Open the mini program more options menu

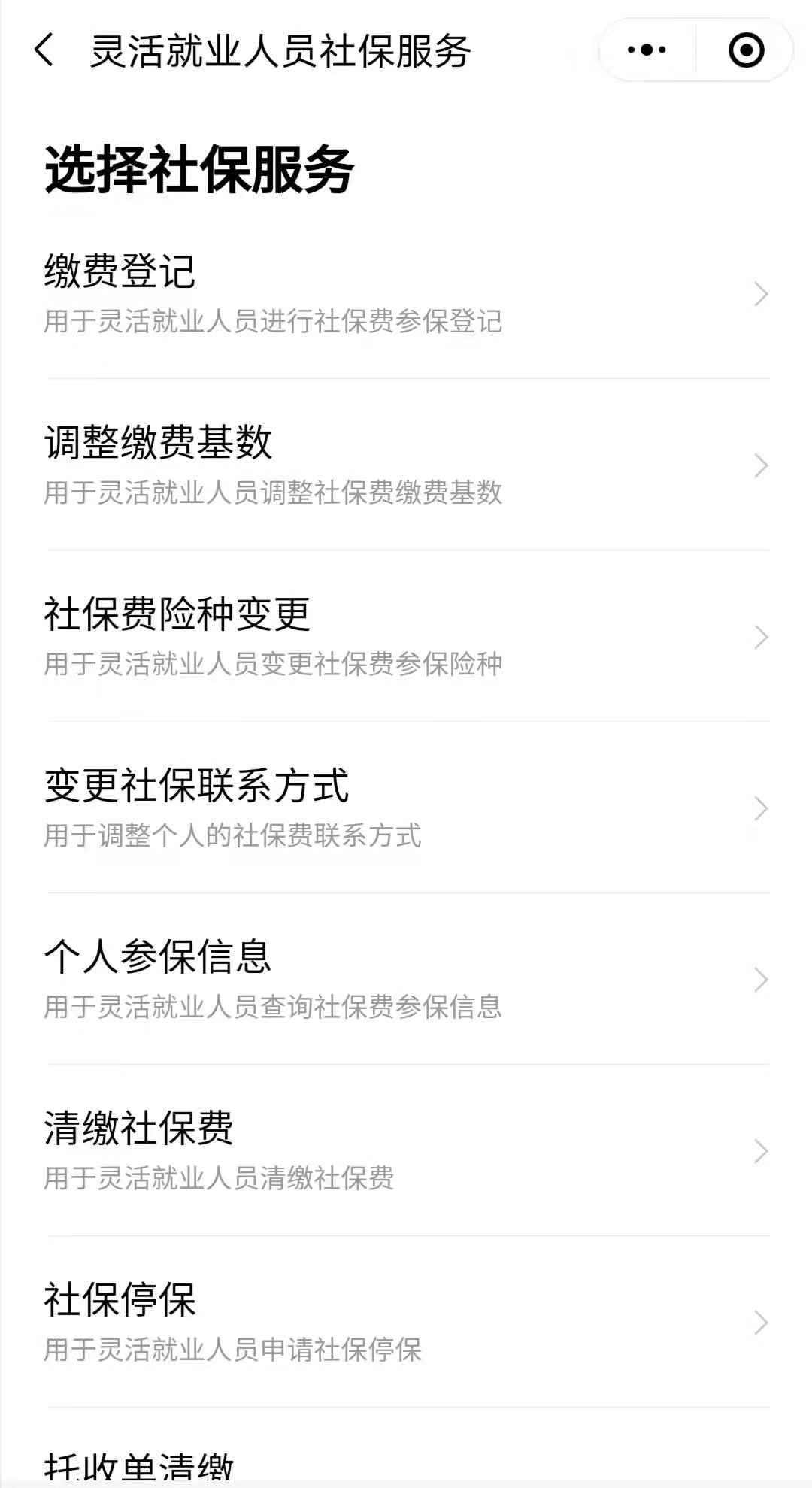pyautogui.click(x=647, y=50)
